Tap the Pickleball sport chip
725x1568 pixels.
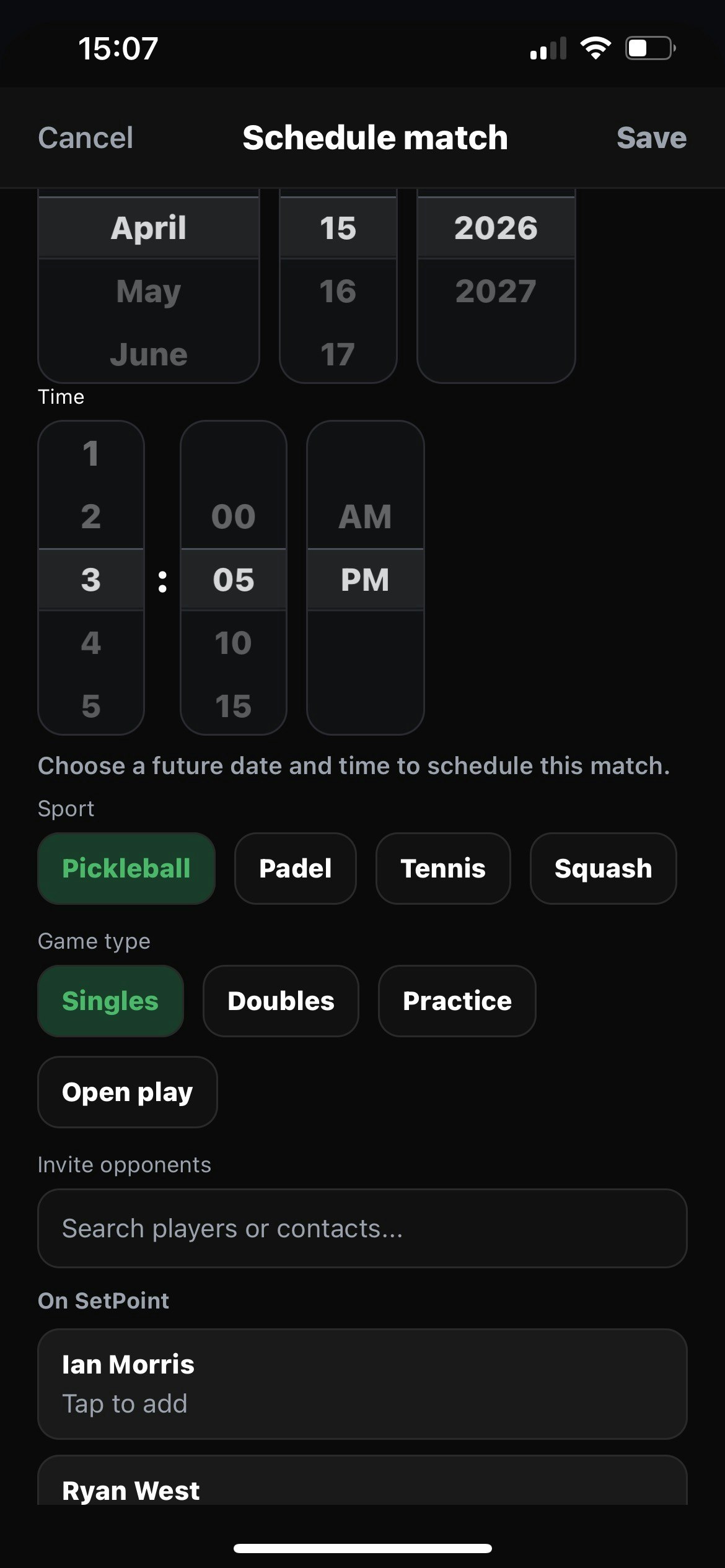pos(126,868)
